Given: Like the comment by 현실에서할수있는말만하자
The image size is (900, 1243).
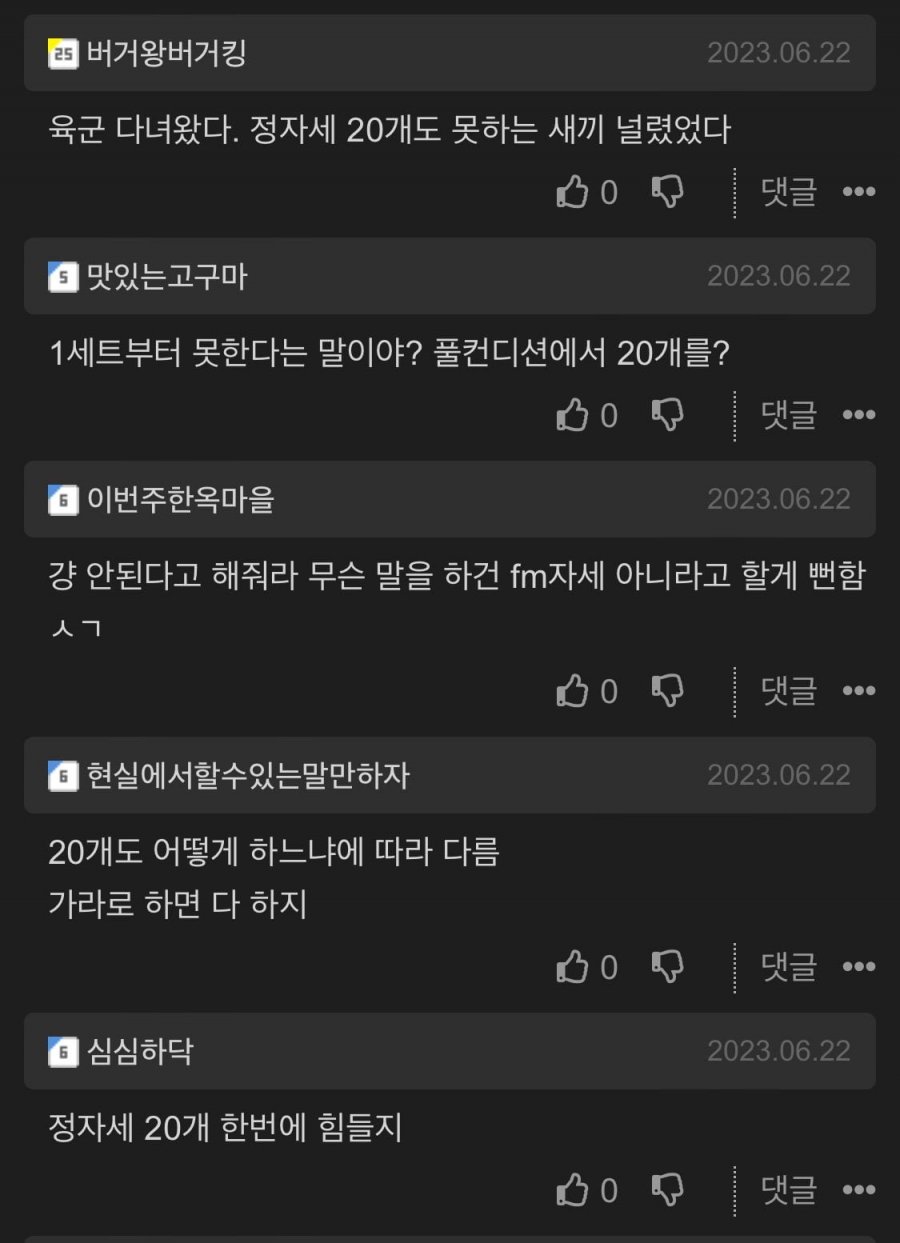Looking at the screenshot, I should coord(572,967).
